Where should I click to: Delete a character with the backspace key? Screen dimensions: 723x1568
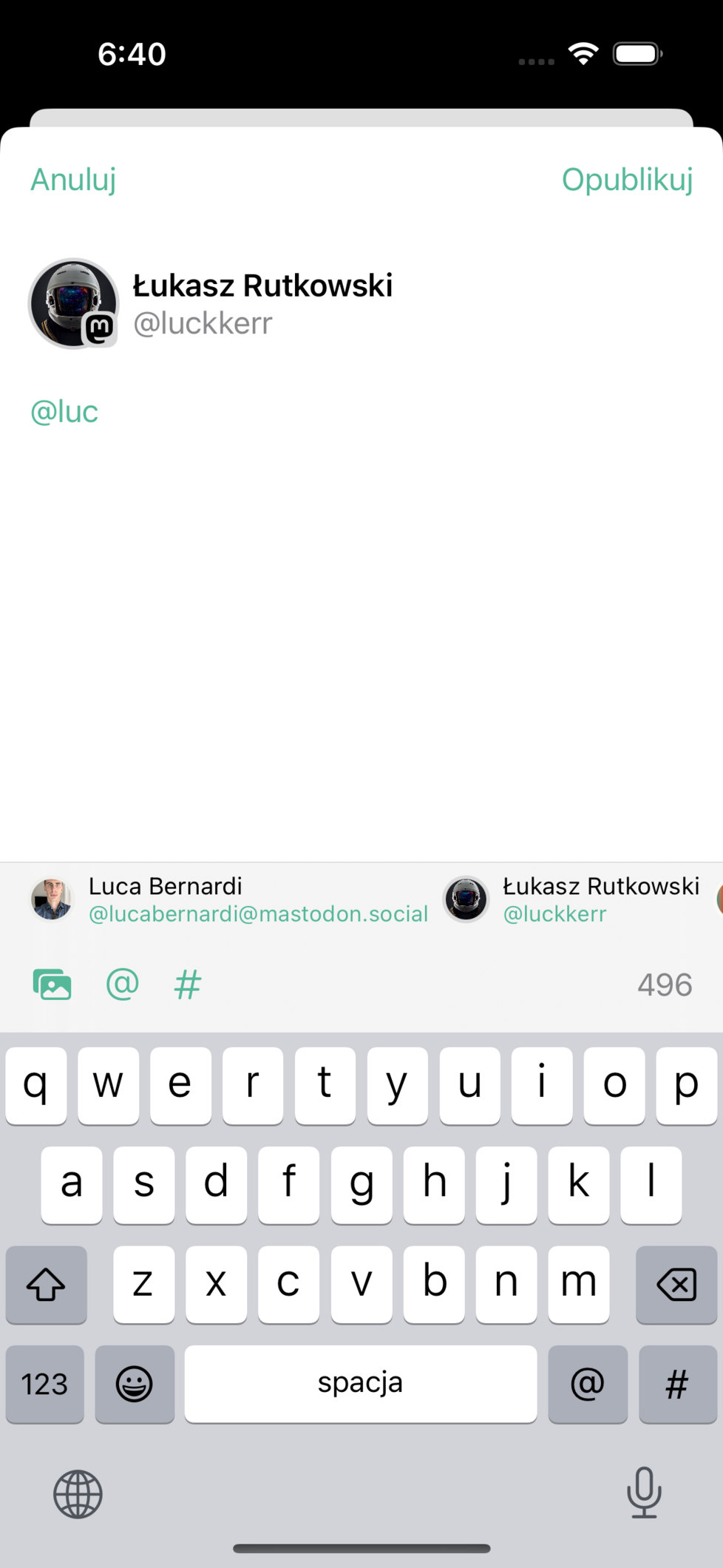click(x=676, y=1285)
